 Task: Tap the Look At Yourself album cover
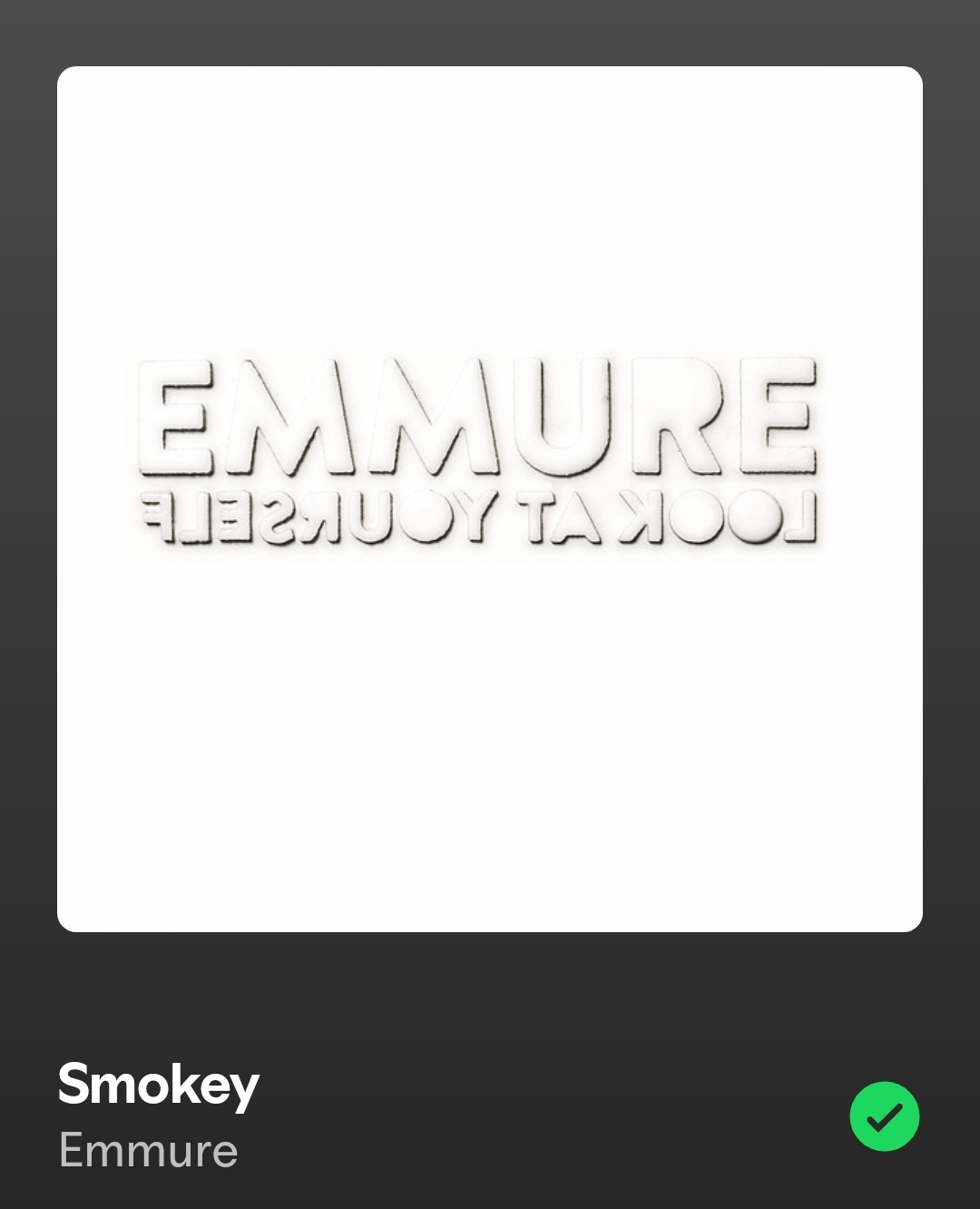tap(490, 499)
